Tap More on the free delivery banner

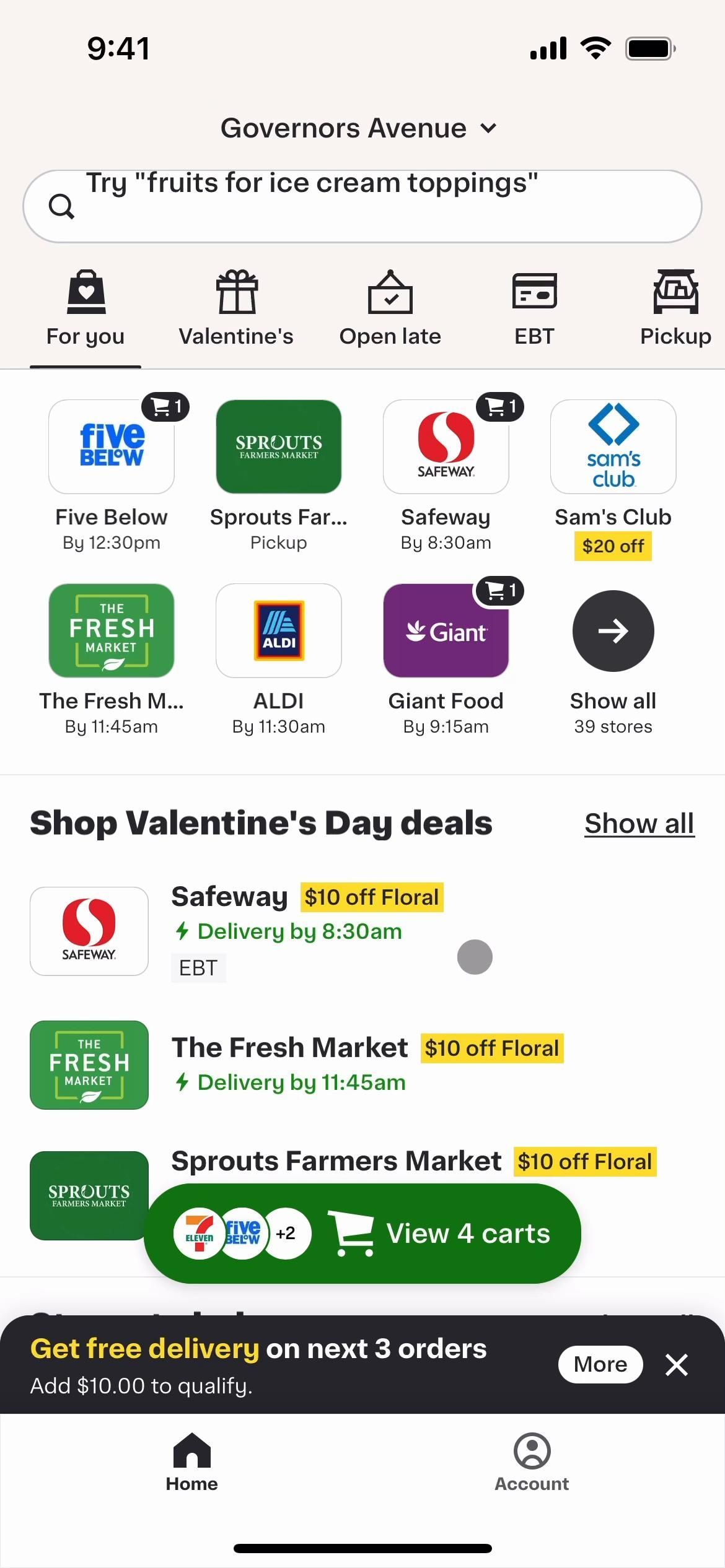600,1364
